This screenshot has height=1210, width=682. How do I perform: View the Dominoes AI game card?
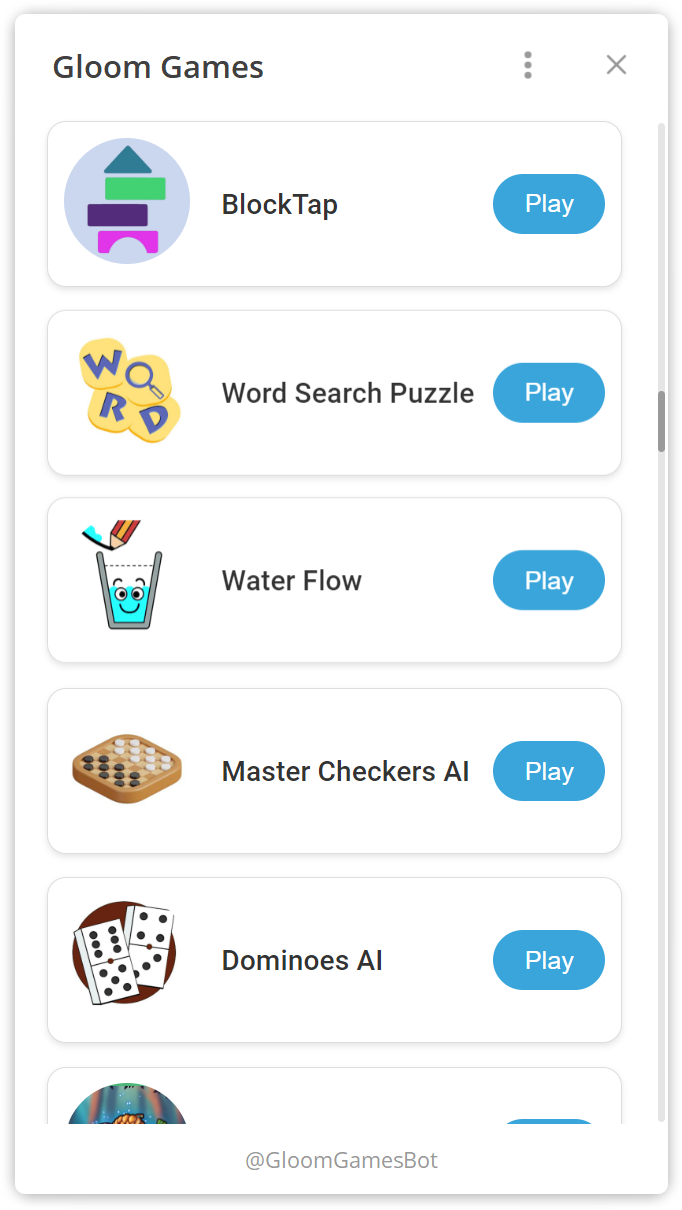(302, 961)
